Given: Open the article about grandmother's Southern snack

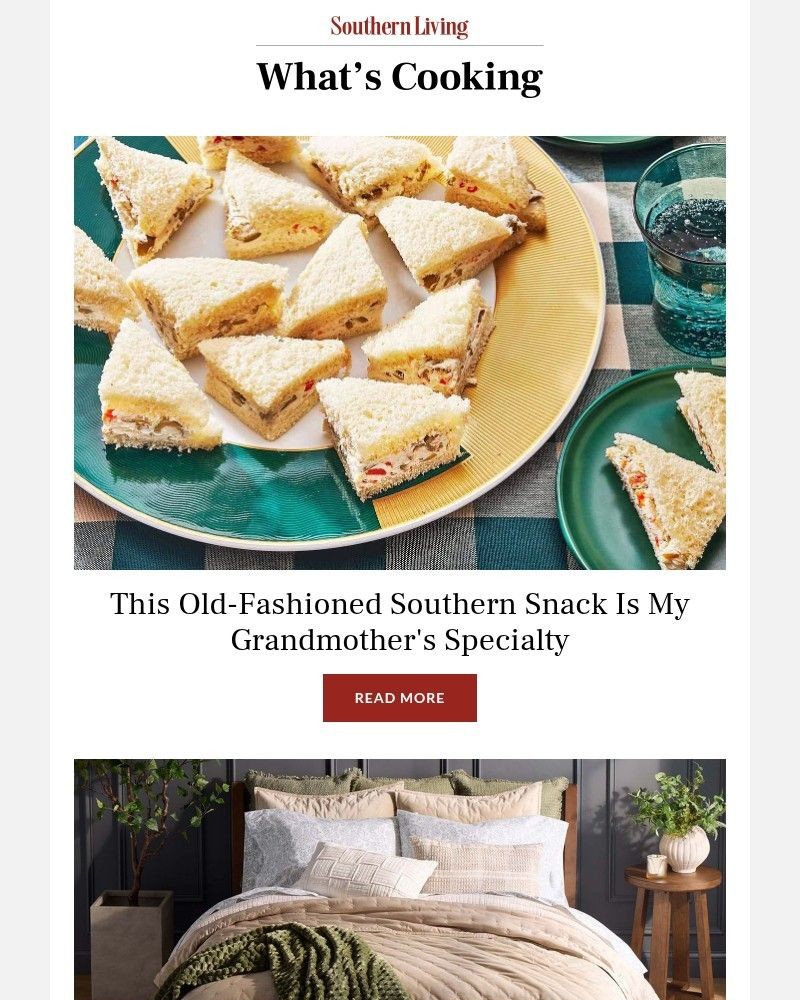Looking at the screenshot, I should coord(399,620).
